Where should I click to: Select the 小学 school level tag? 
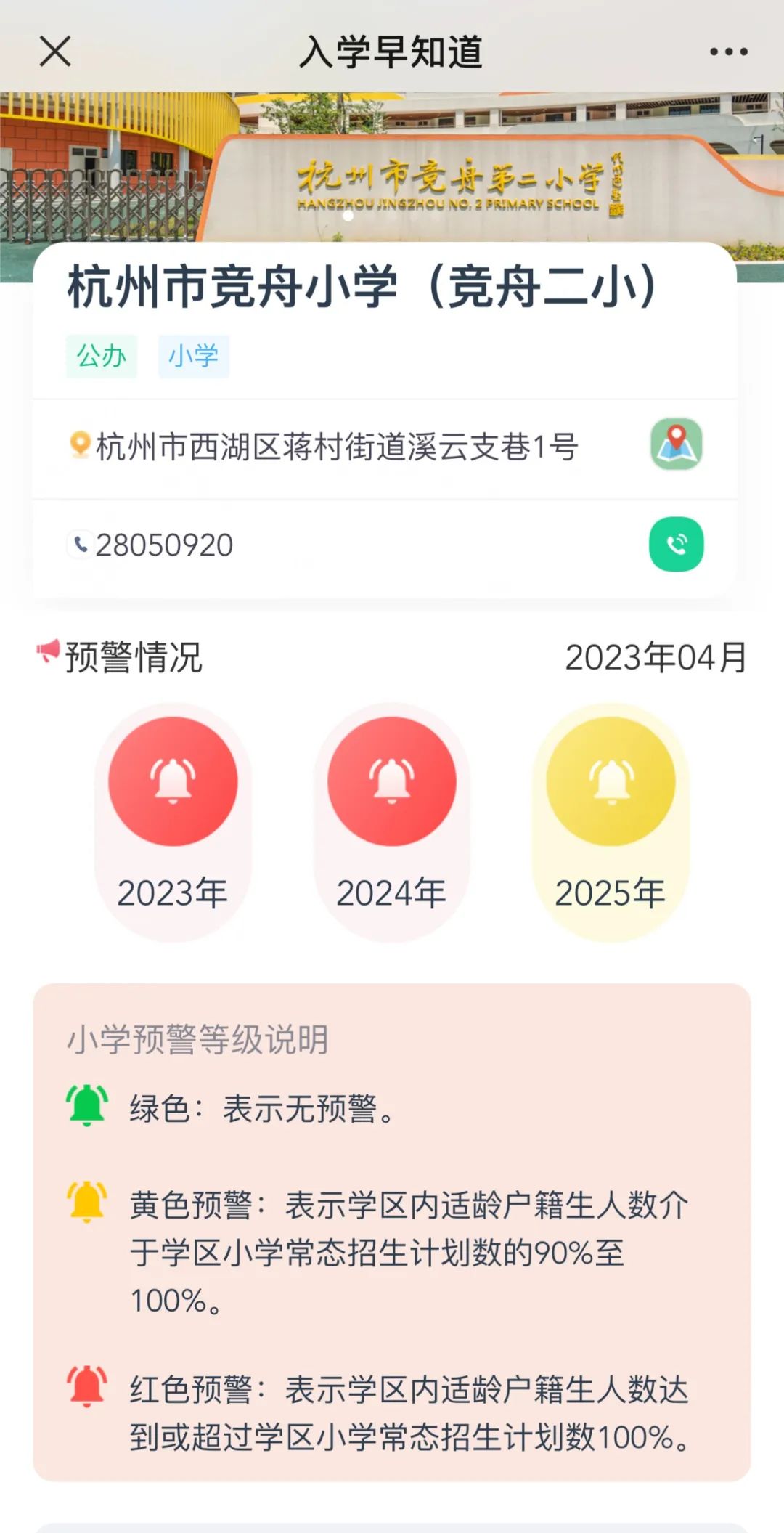(195, 356)
